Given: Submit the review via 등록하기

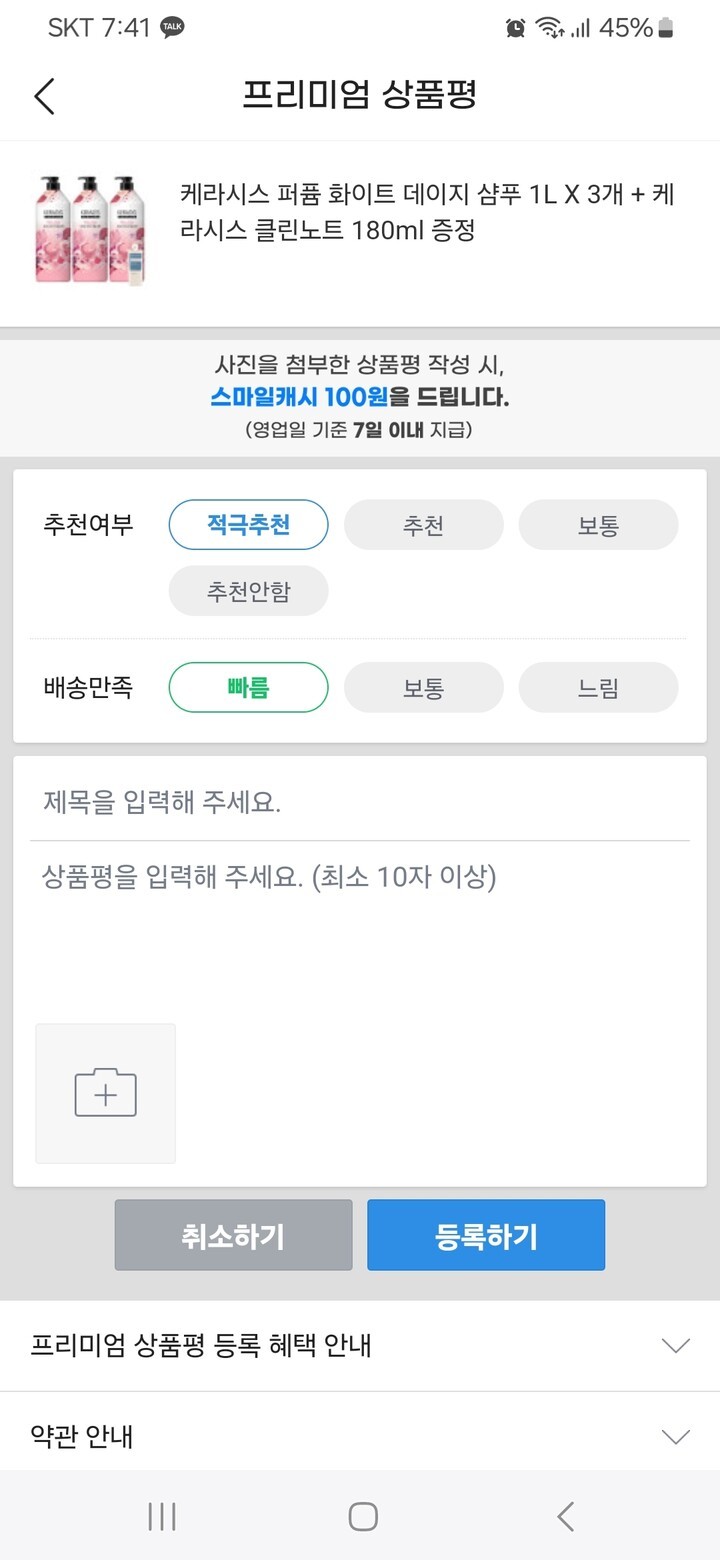Looking at the screenshot, I should 486,1235.
